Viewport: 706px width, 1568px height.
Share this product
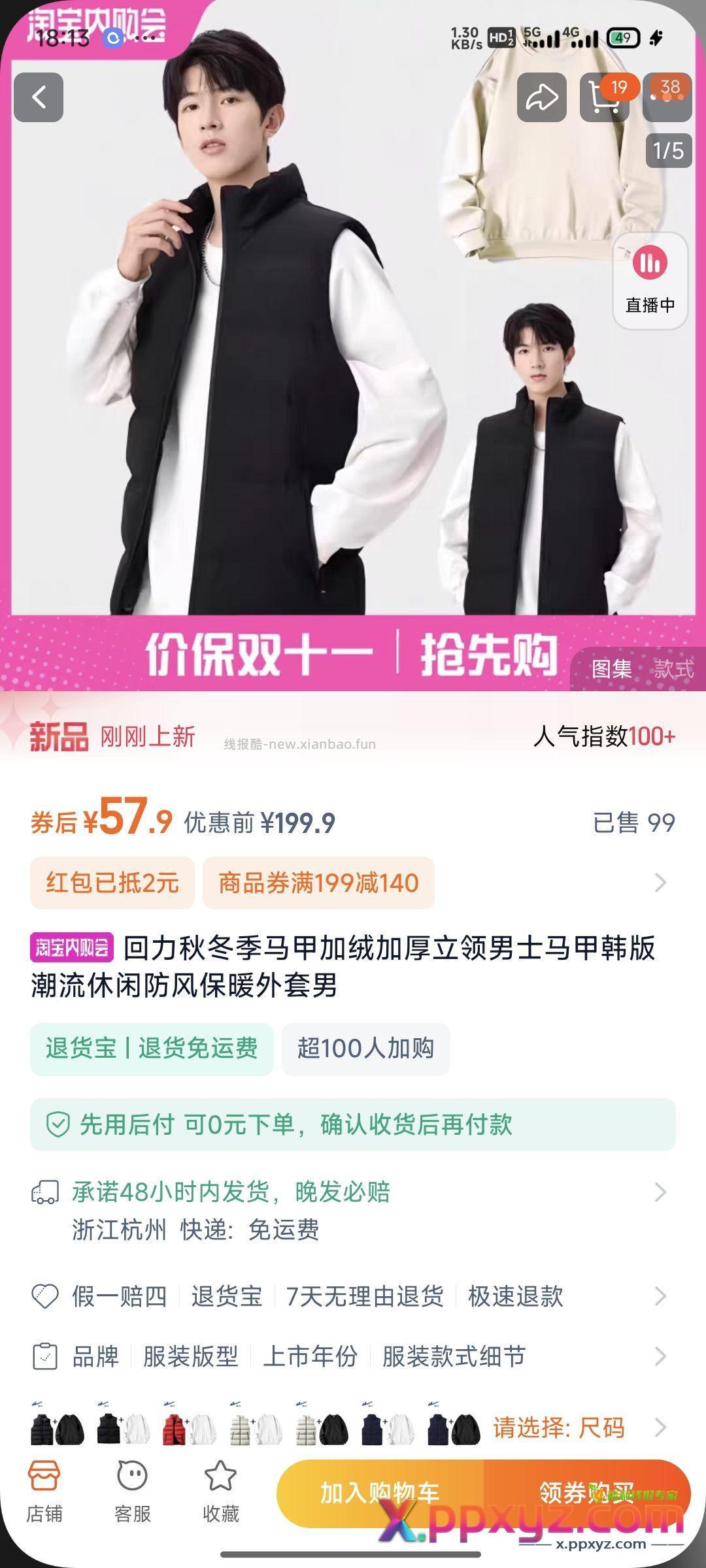[x=541, y=97]
